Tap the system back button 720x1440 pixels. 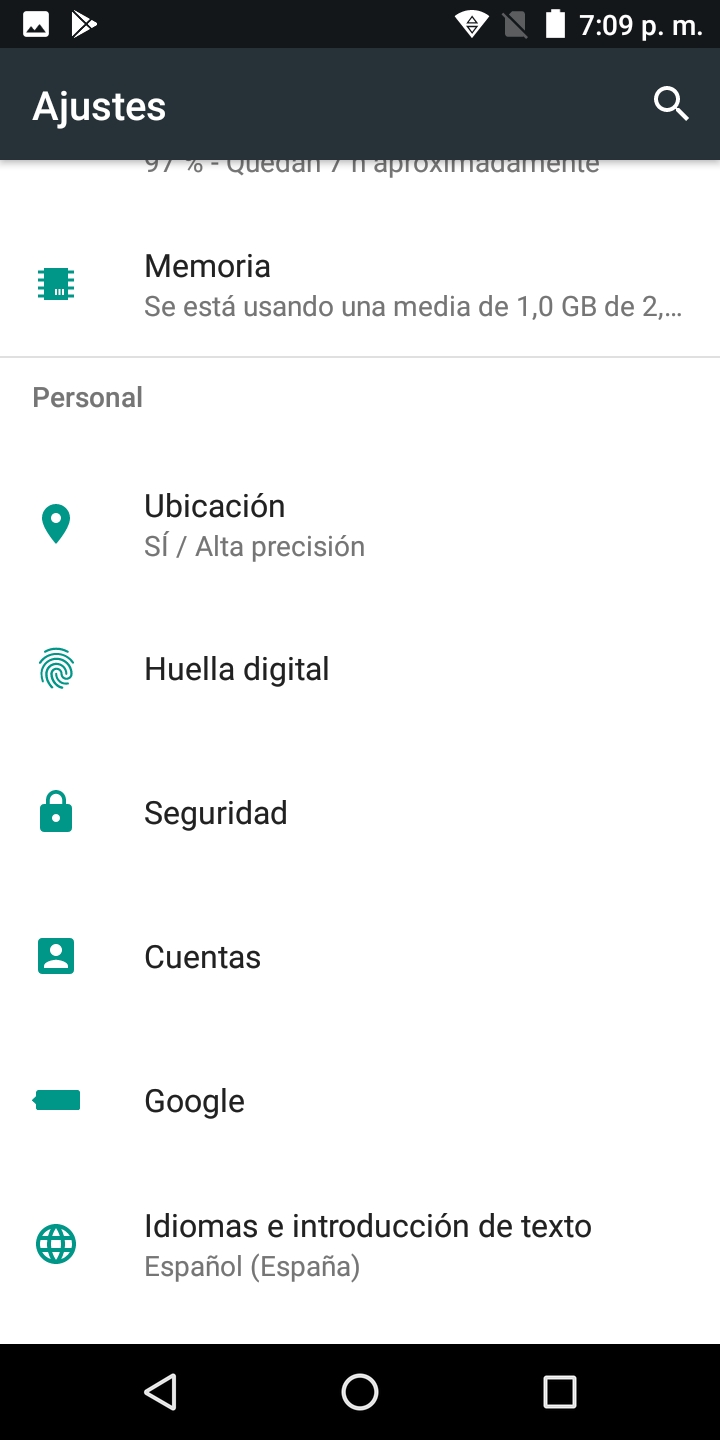tap(160, 1391)
